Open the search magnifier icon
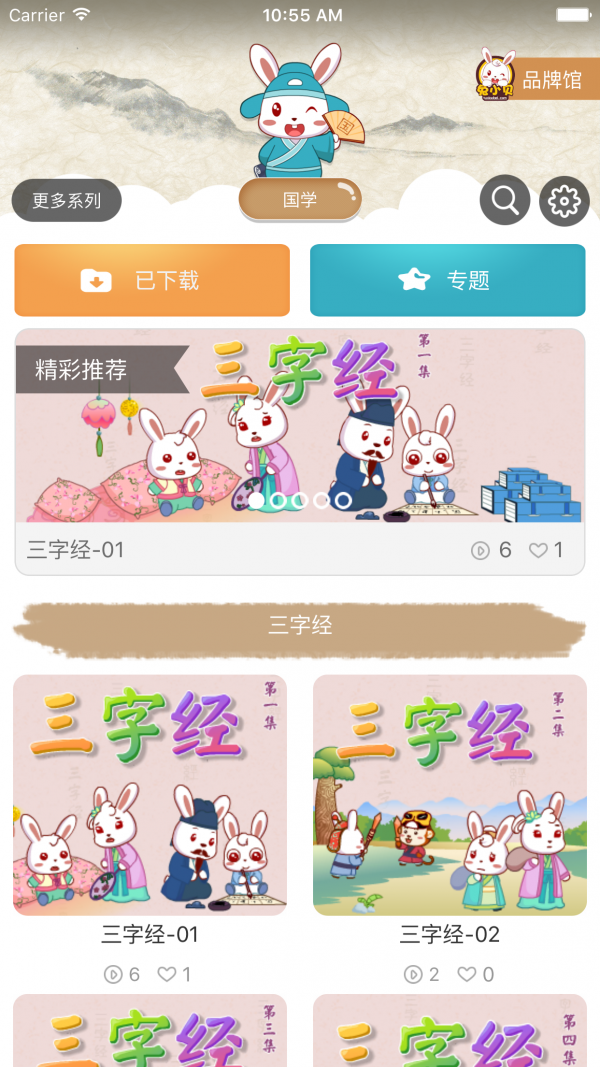 (x=505, y=201)
